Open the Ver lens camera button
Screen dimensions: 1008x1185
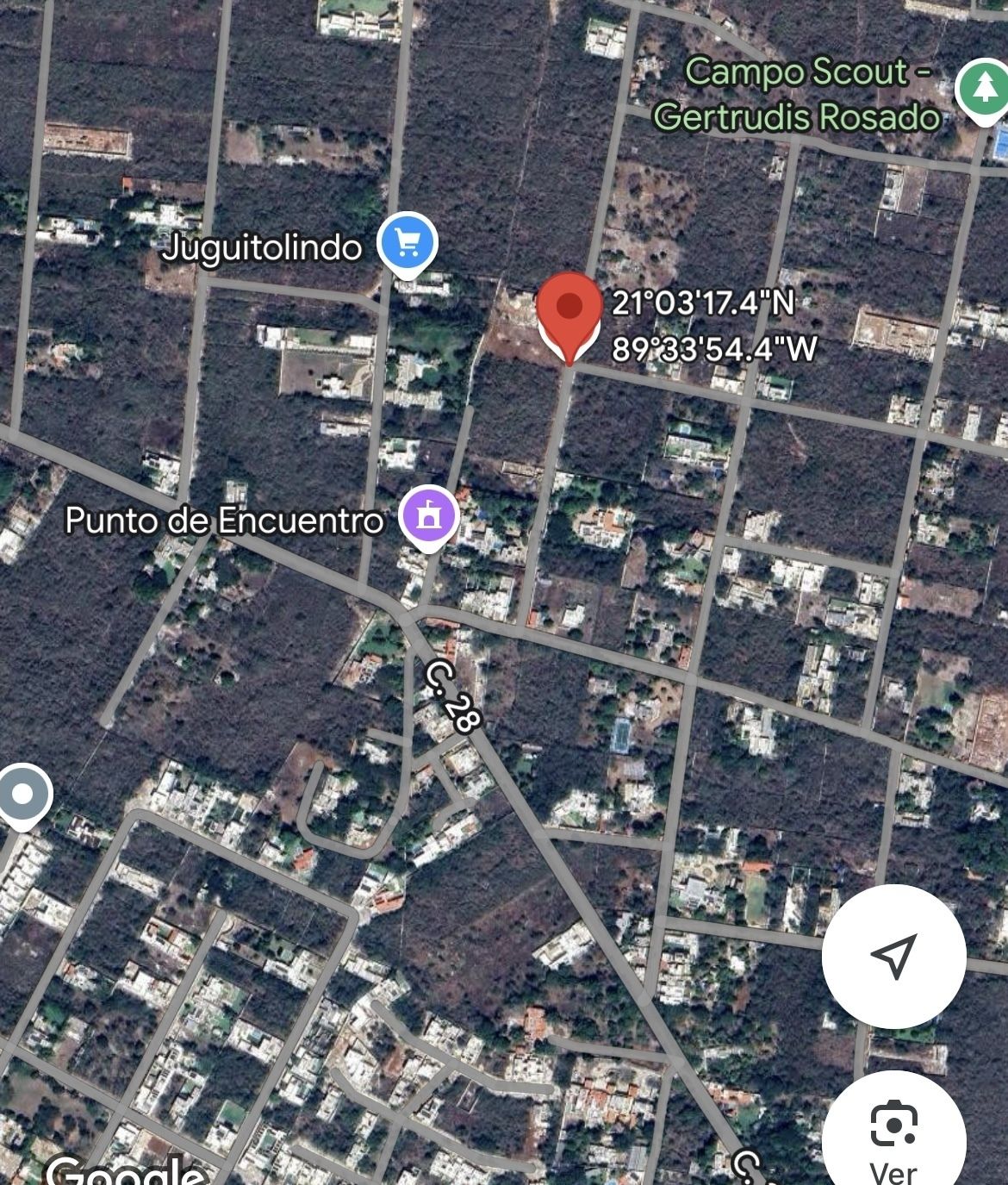(893, 1133)
